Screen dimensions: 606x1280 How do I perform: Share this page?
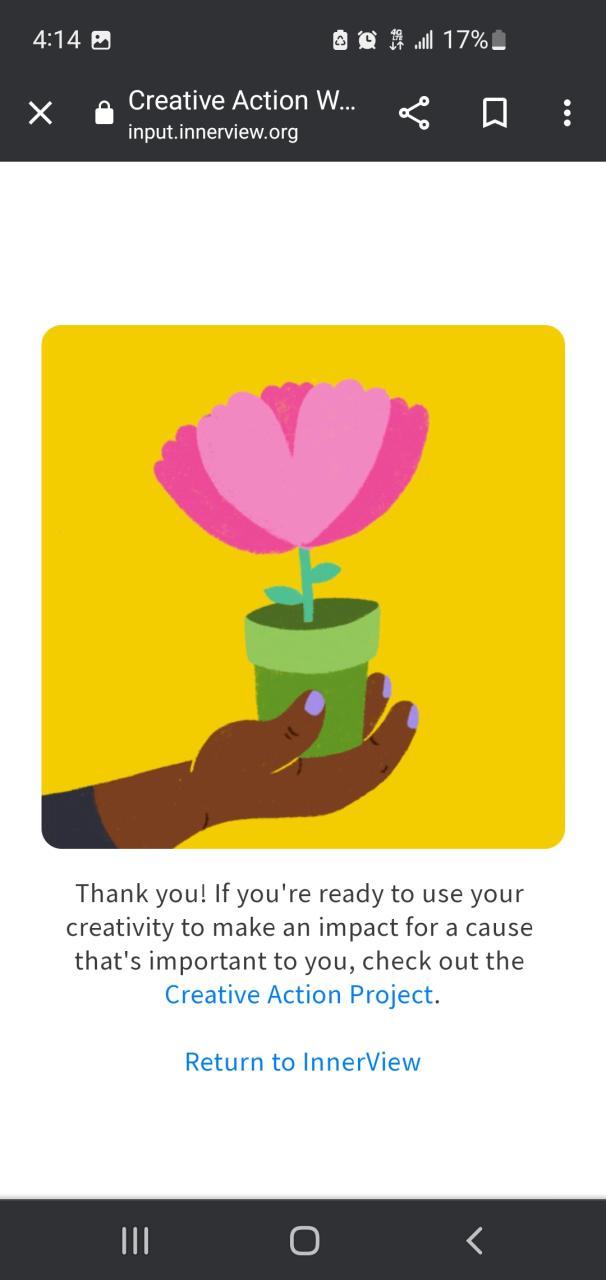[414, 113]
